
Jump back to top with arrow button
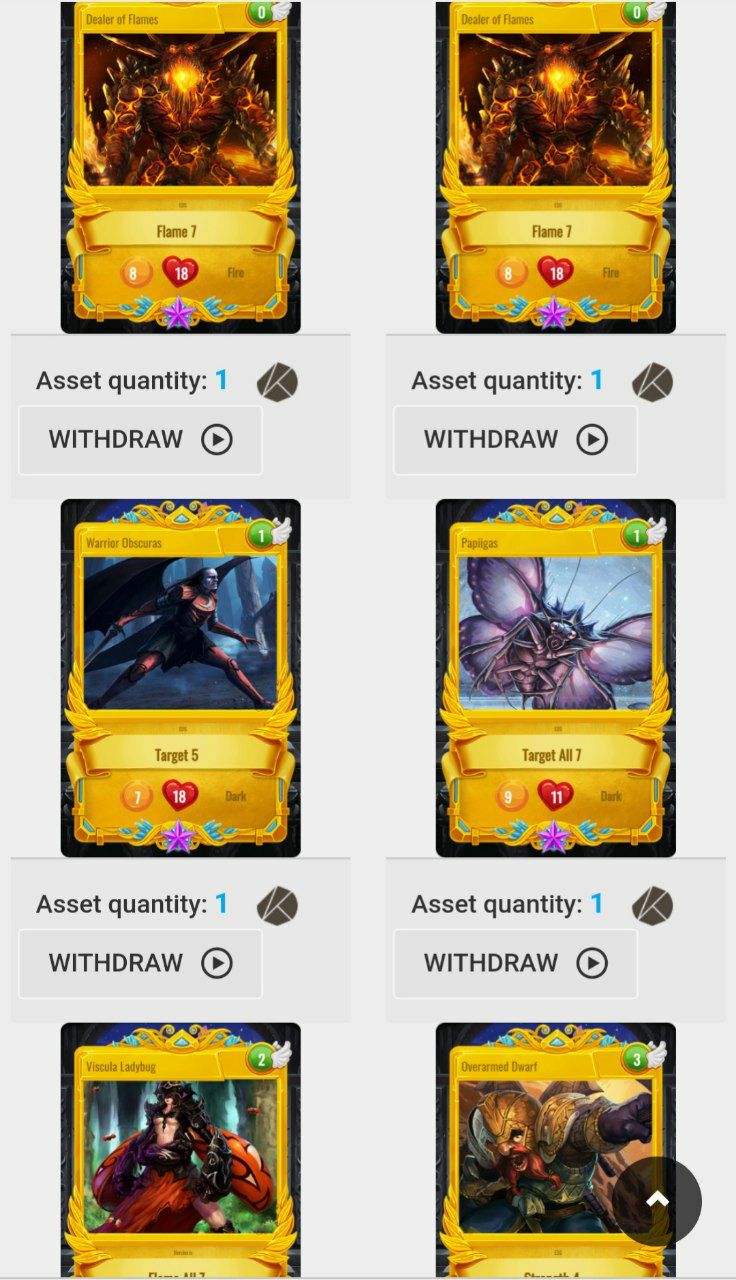pos(657,1201)
